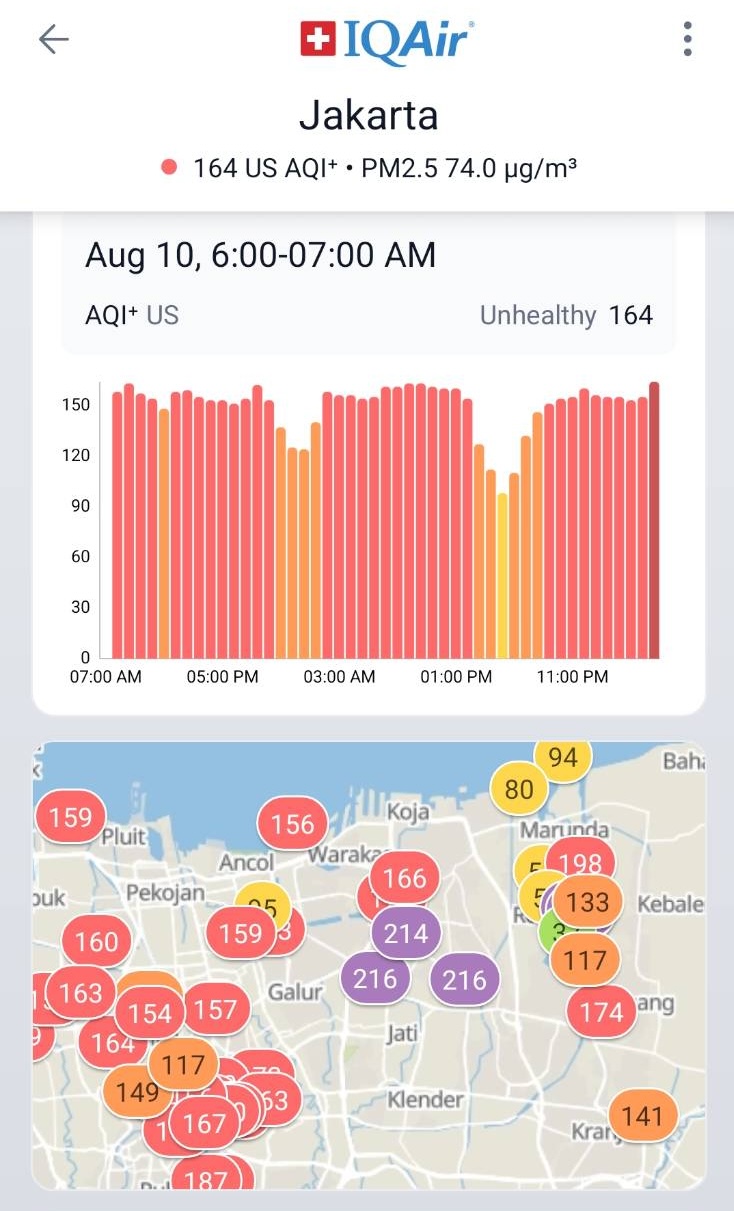The height and width of the screenshot is (1211, 734).
Task: Open the three-dot overflow menu
Action: (687, 39)
